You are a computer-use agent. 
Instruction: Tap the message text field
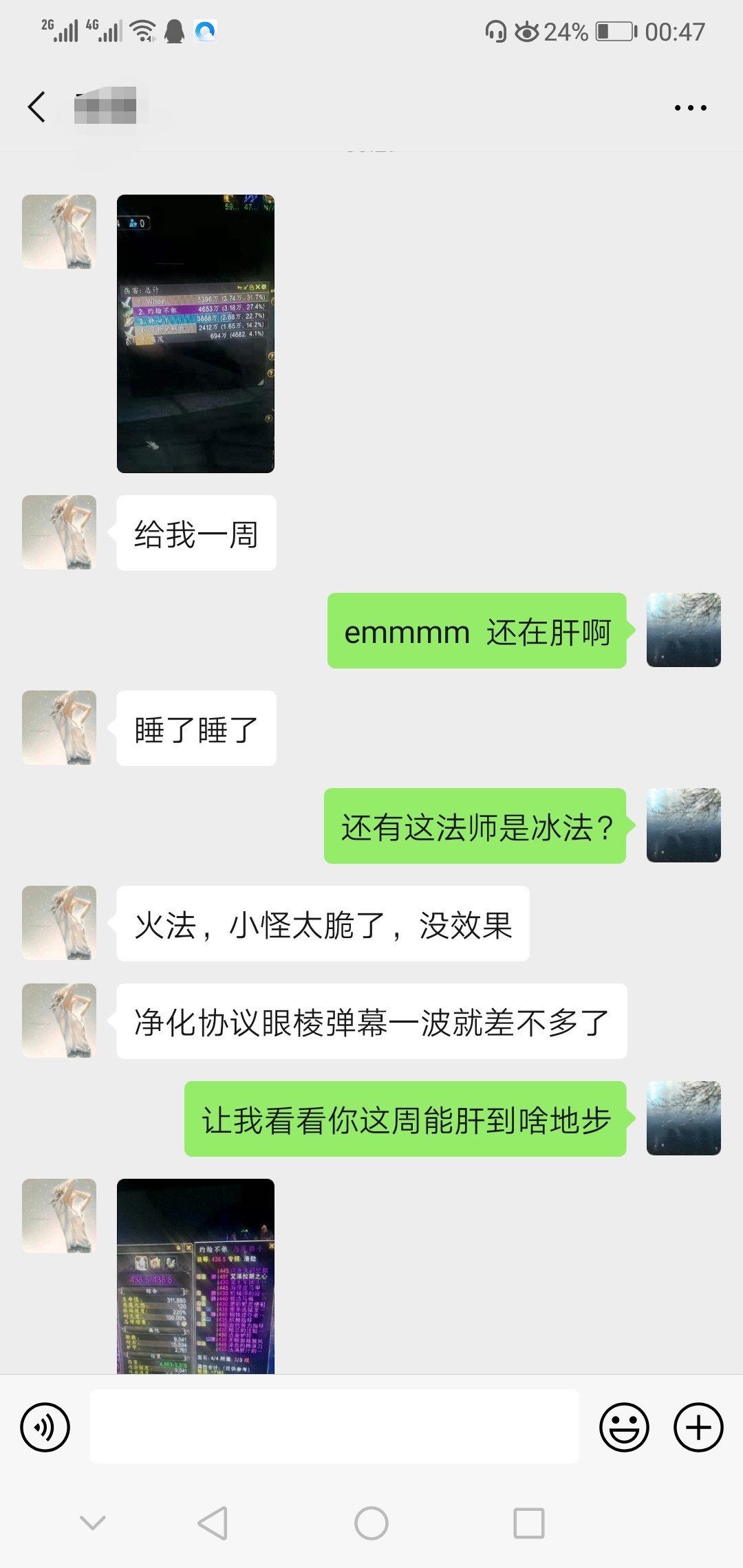click(x=334, y=1426)
